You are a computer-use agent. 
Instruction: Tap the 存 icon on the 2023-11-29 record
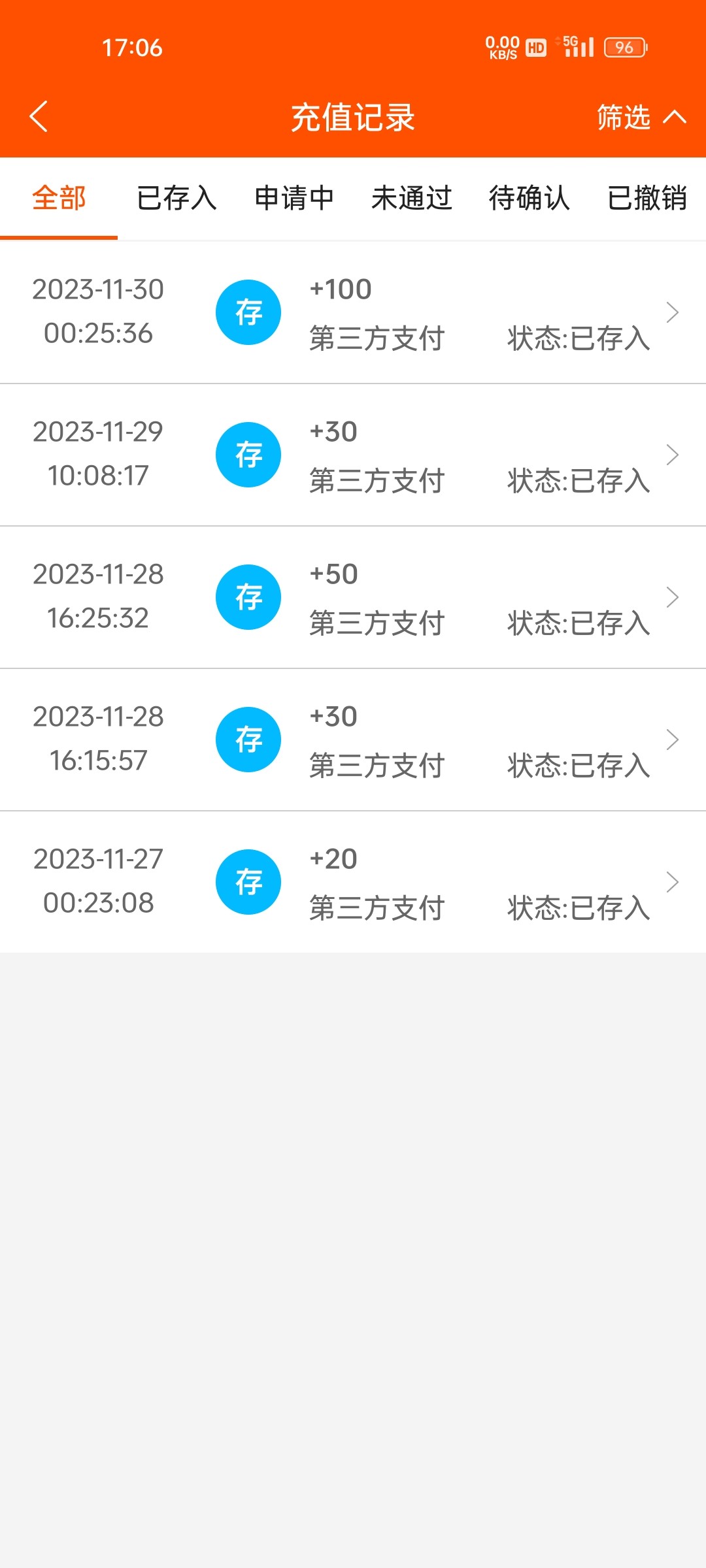tap(248, 454)
